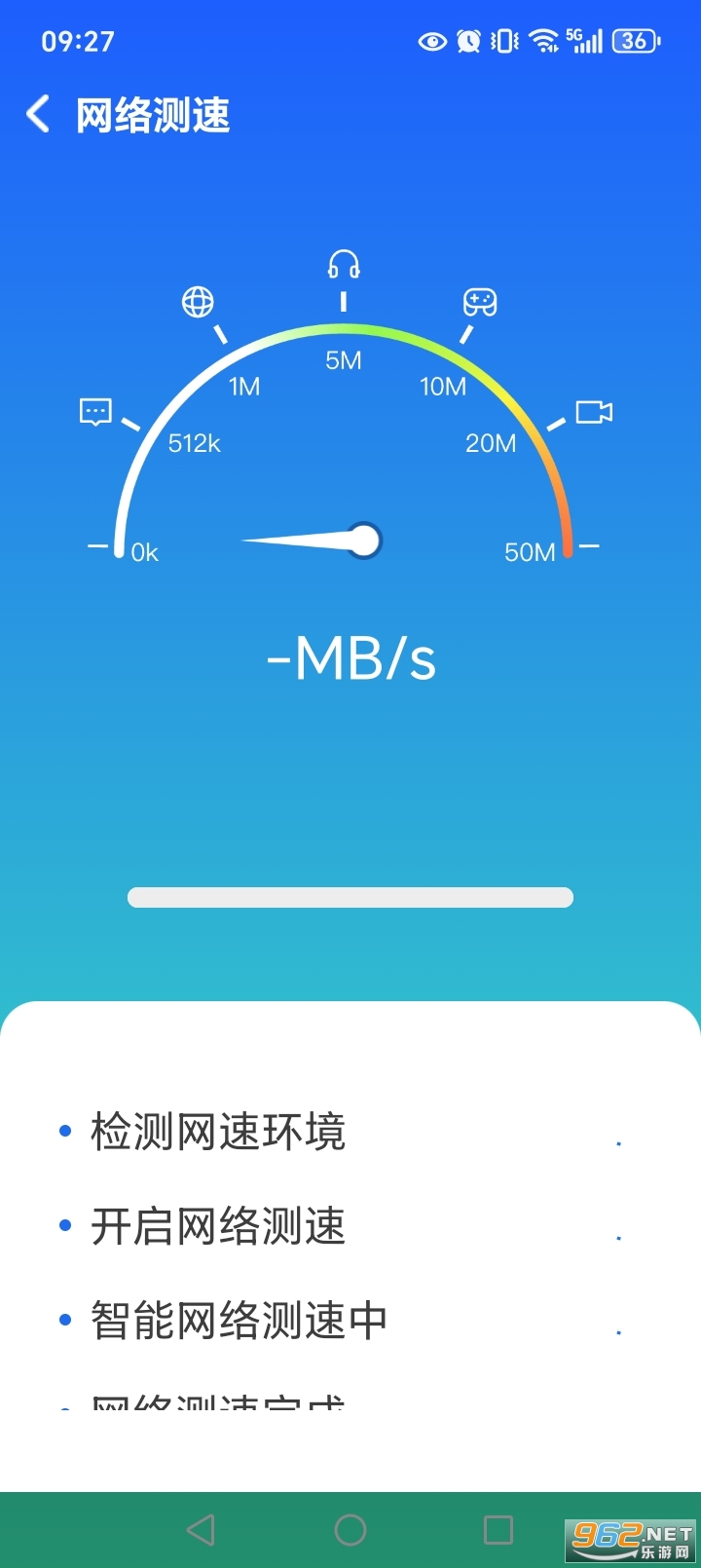
Task: Open the 网络测速 title header
Action: [153, 114]
